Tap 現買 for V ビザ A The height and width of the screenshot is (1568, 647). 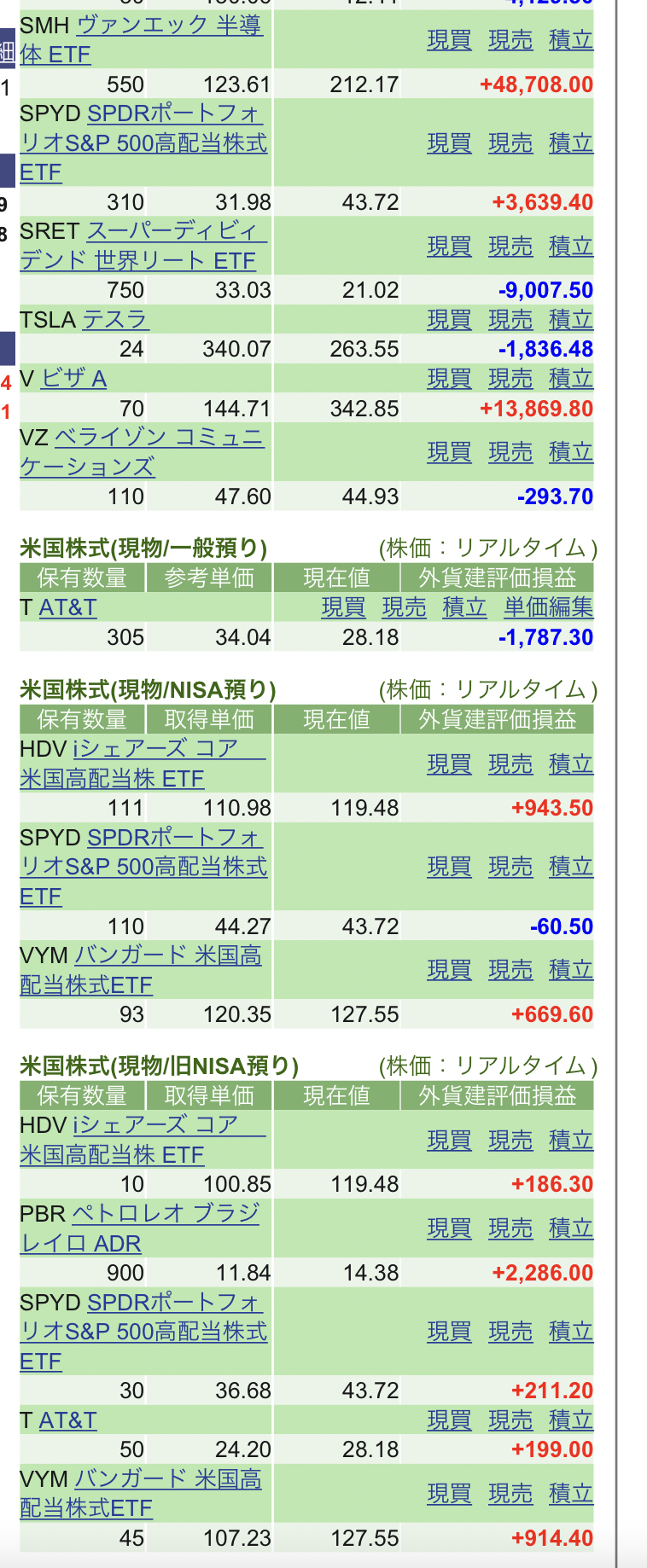pos(449,379)
